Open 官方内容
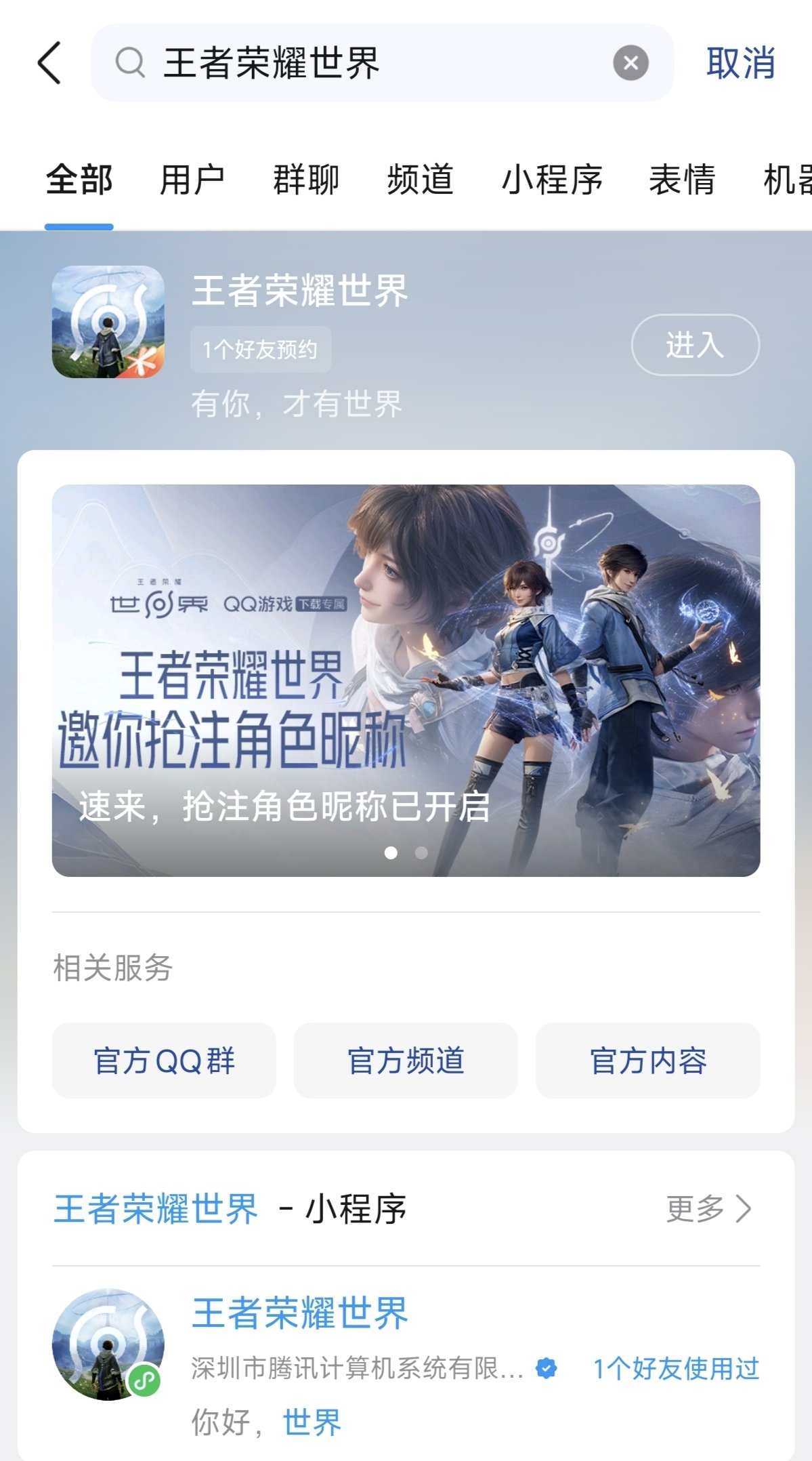Screen dimensions: 812x1461 647,1061
